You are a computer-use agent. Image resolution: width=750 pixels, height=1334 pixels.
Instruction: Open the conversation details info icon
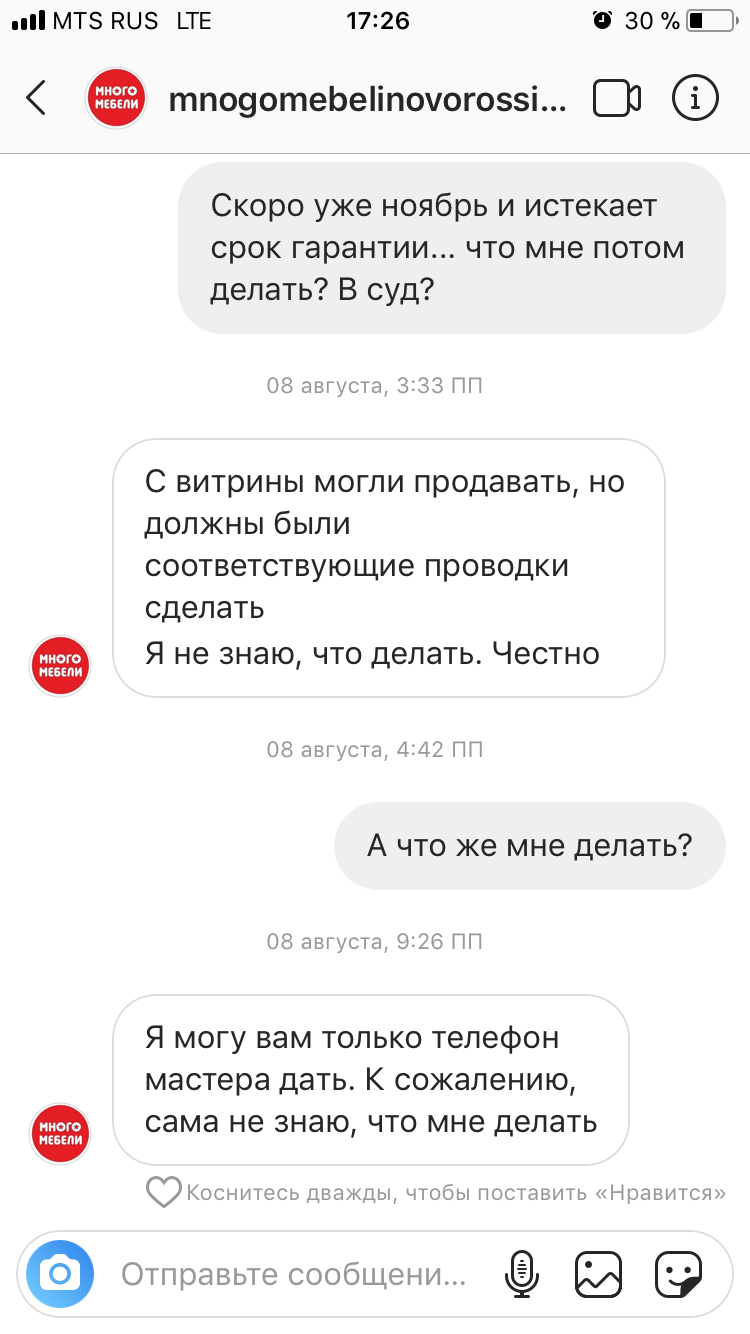pos(695,98)
